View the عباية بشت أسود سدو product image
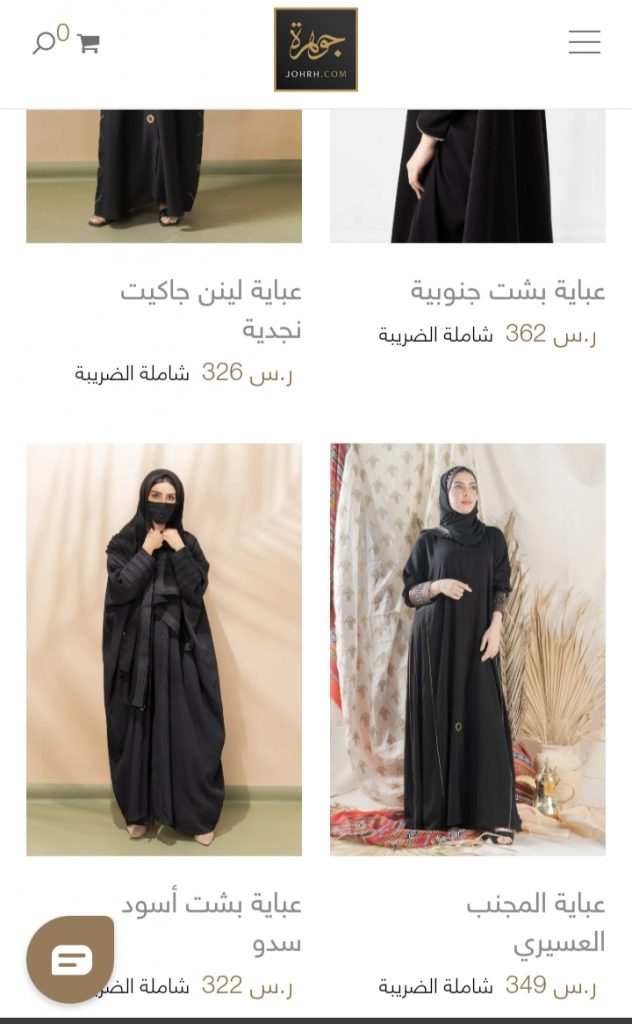This screenshot has height=1024, width=632. pyautogui.click(x=164, y=650)
